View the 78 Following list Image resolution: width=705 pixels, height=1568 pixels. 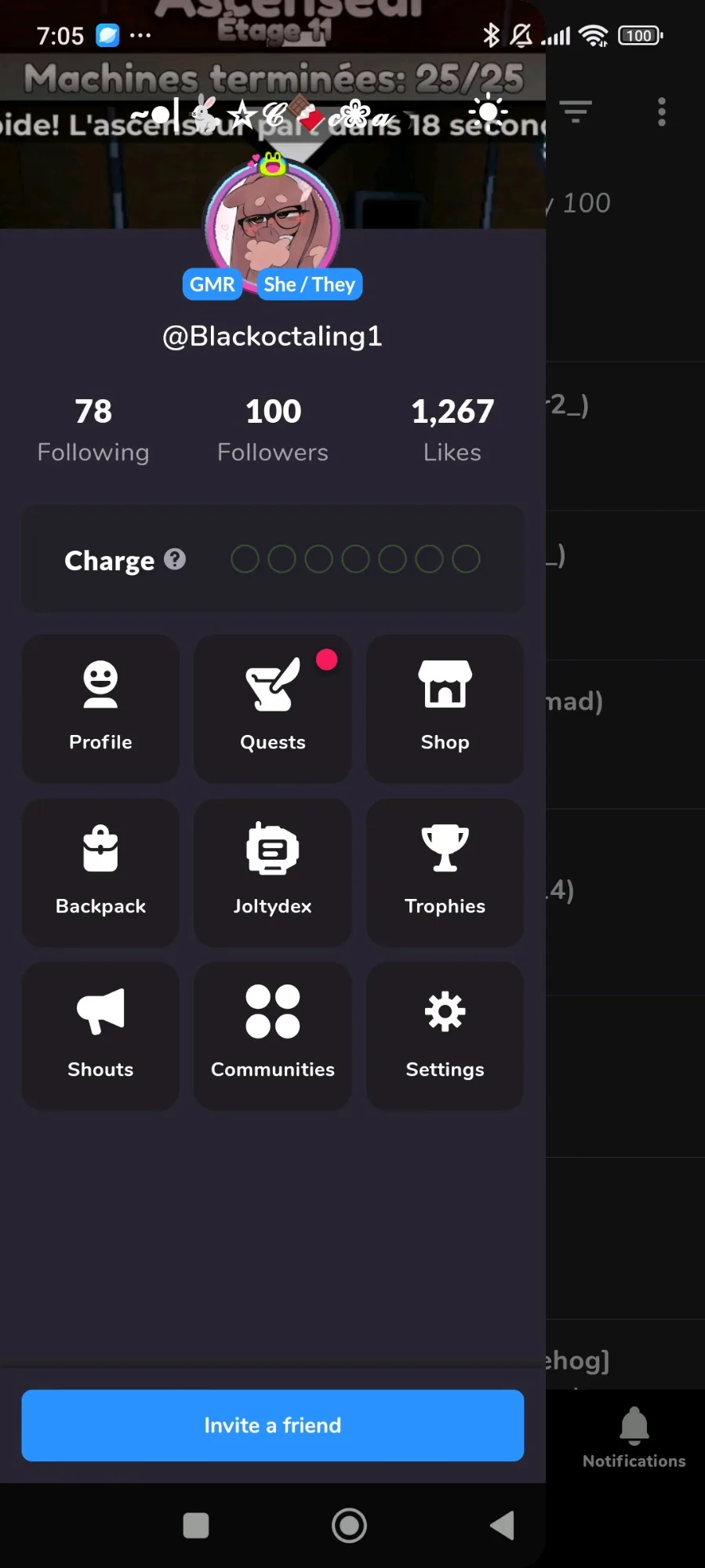[93, 430]
